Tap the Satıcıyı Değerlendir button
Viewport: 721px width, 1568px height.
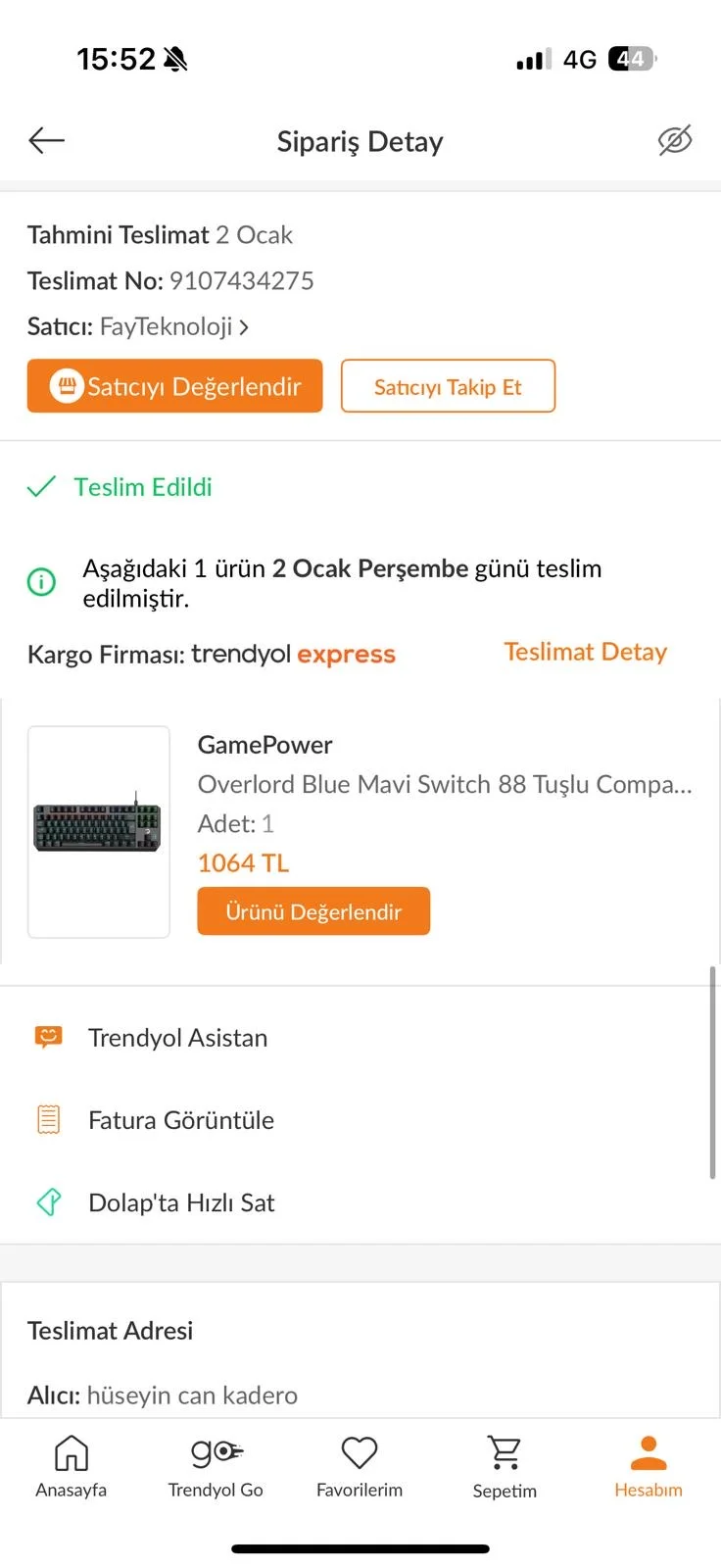coord(174,386)
